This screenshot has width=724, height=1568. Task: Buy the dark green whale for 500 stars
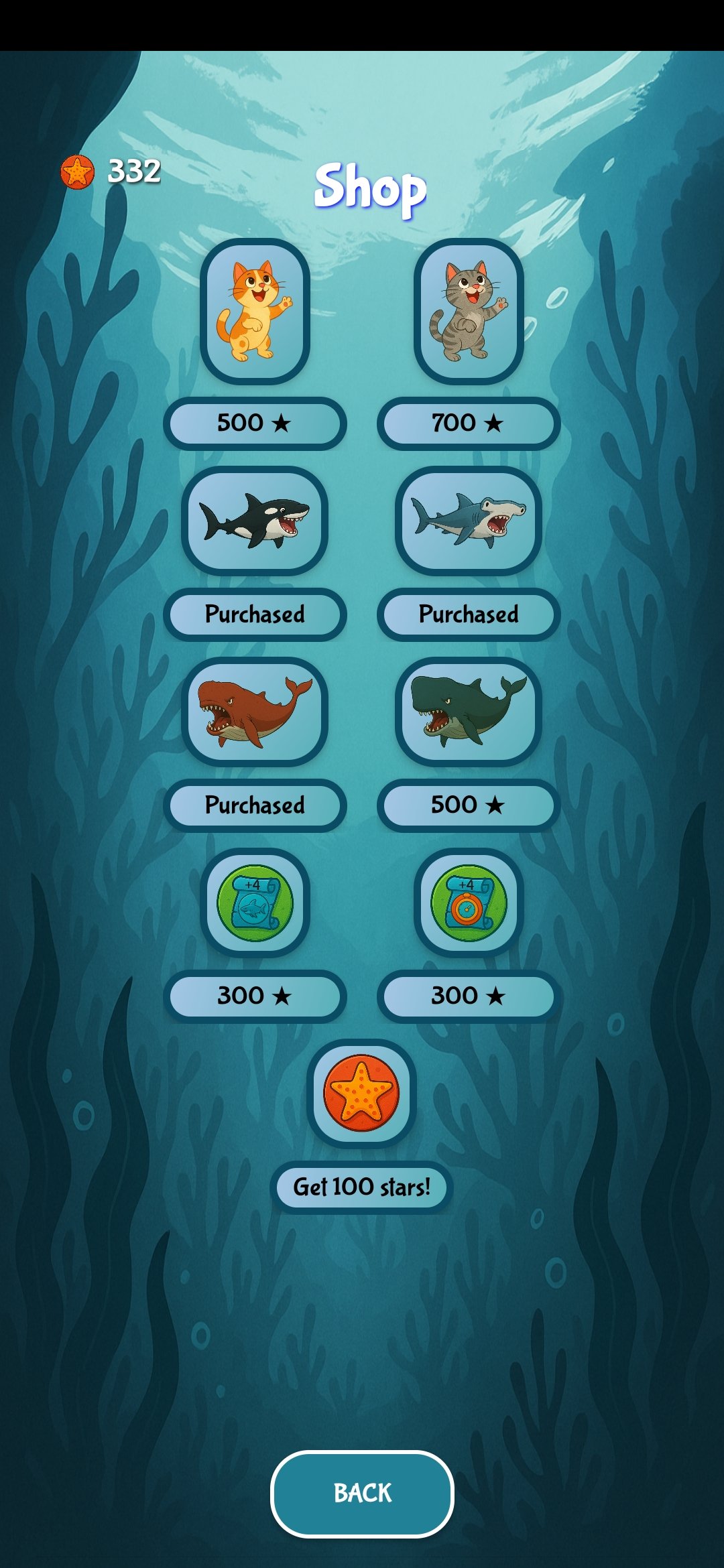point(469,805)
